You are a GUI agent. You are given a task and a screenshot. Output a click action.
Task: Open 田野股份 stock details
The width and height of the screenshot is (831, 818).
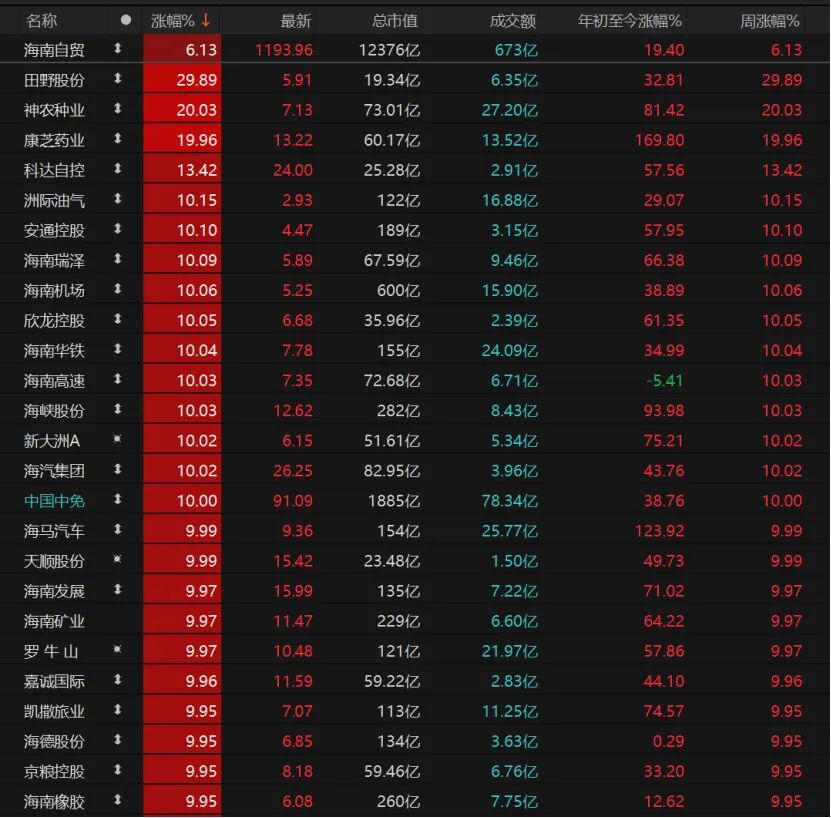click(x=55, y=80)
